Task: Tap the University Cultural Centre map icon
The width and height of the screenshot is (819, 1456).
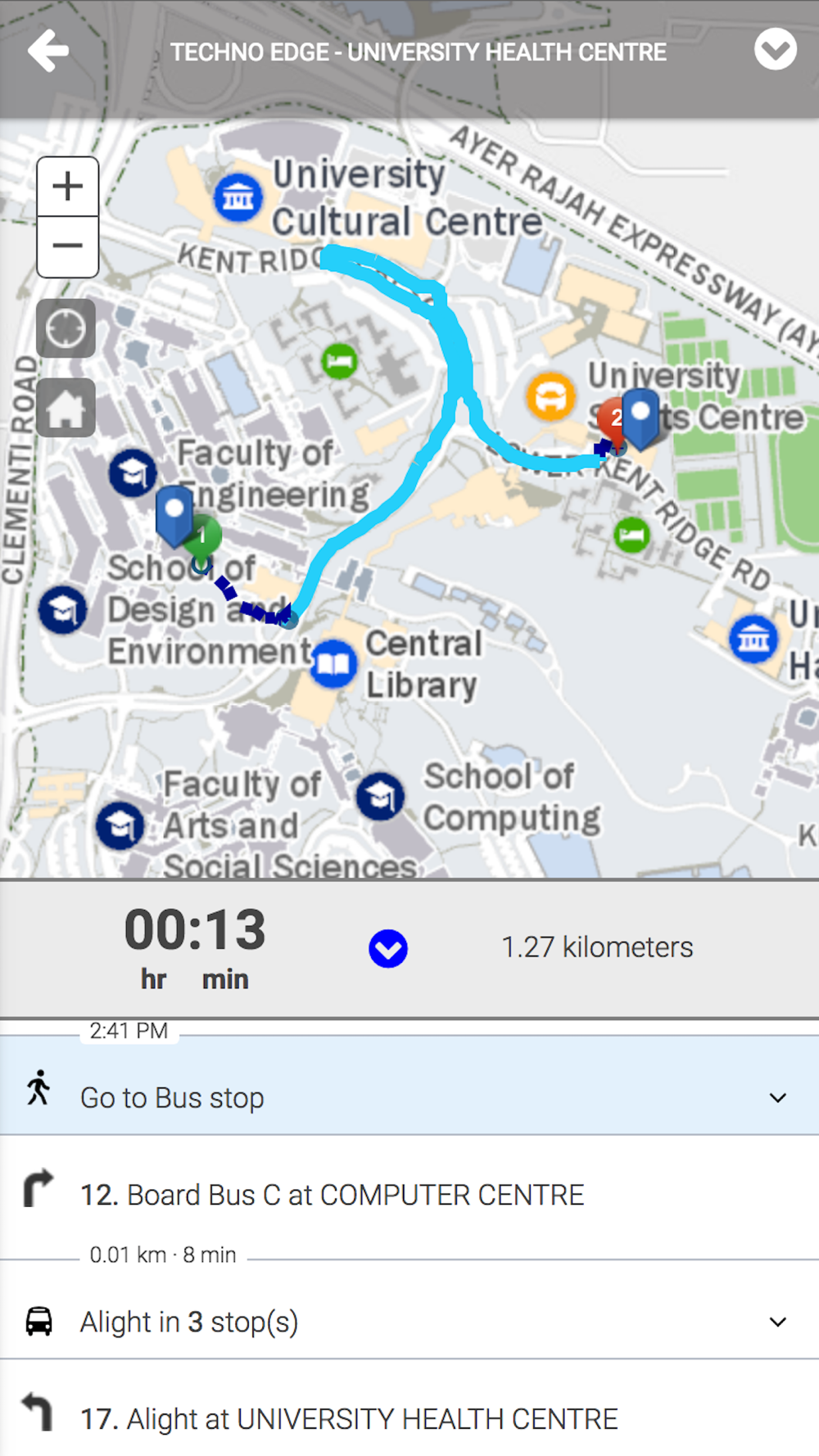Action: (x=238, y=197)
